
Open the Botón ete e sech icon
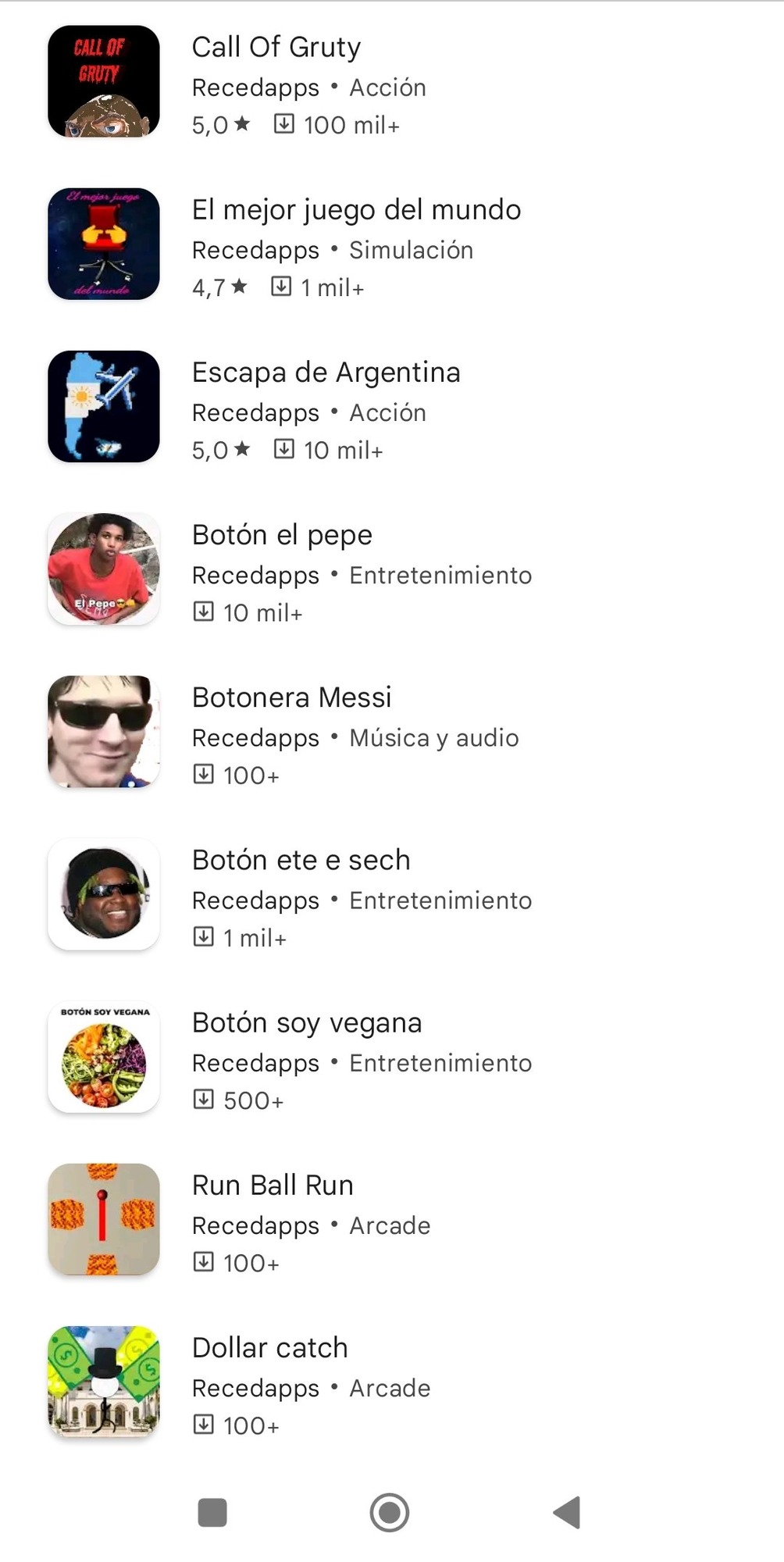point(103,894)
